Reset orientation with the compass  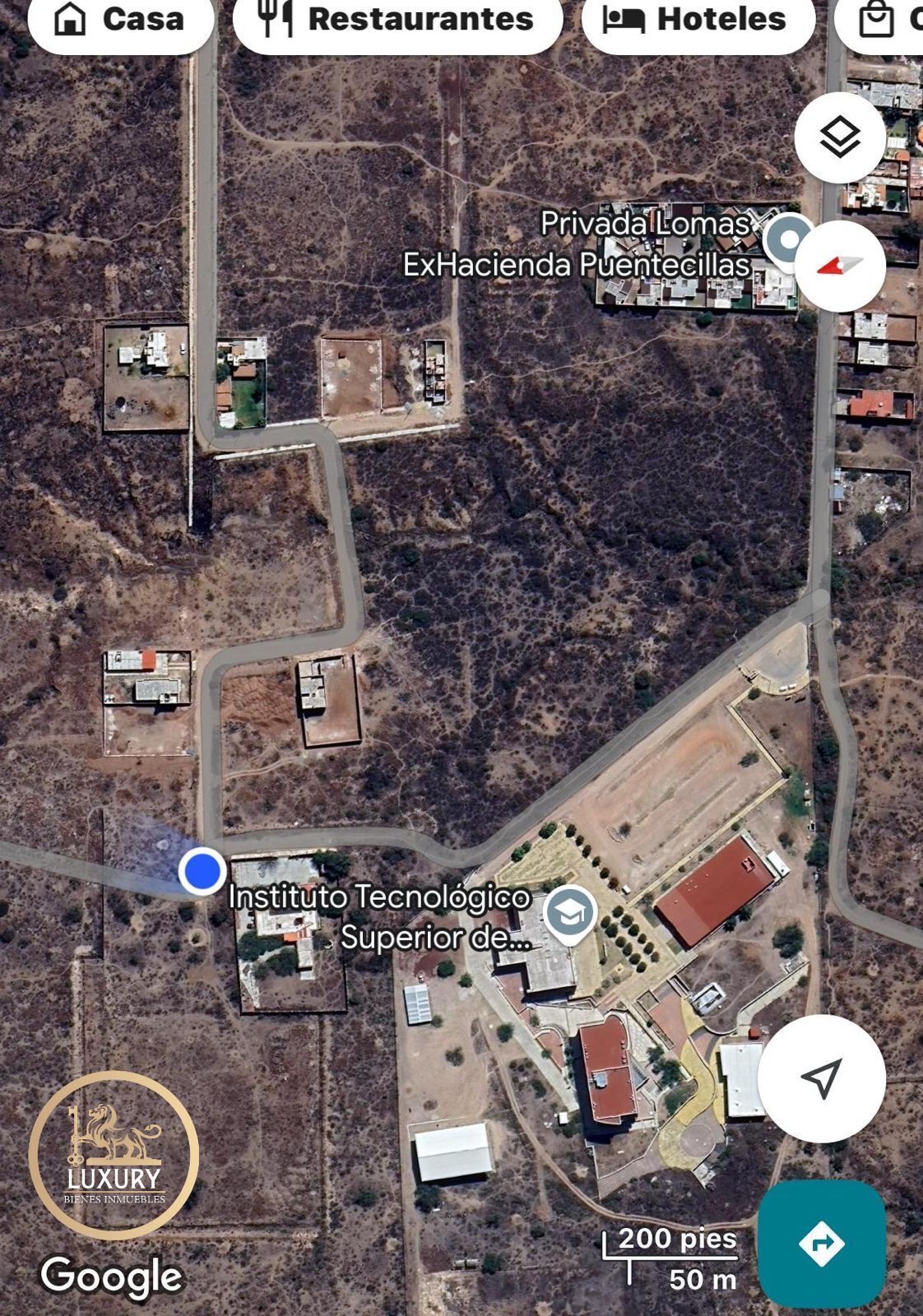(839, 266)
